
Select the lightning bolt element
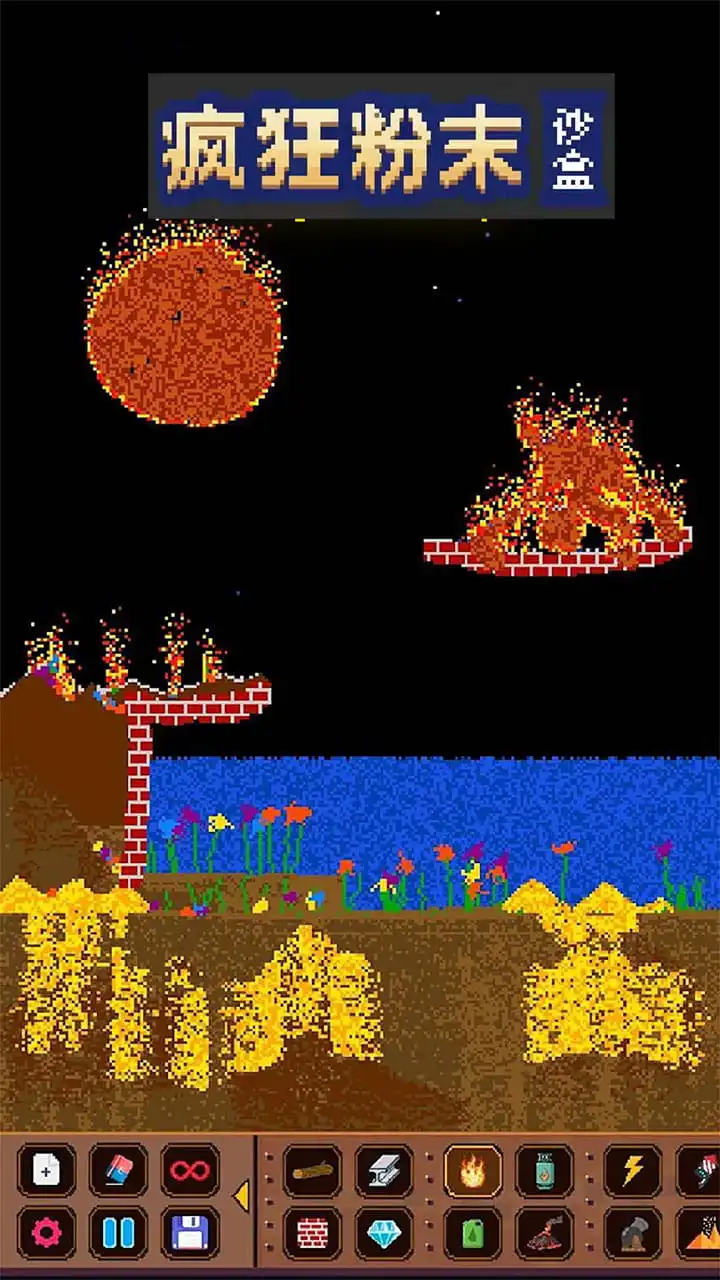pos(633,1171)
